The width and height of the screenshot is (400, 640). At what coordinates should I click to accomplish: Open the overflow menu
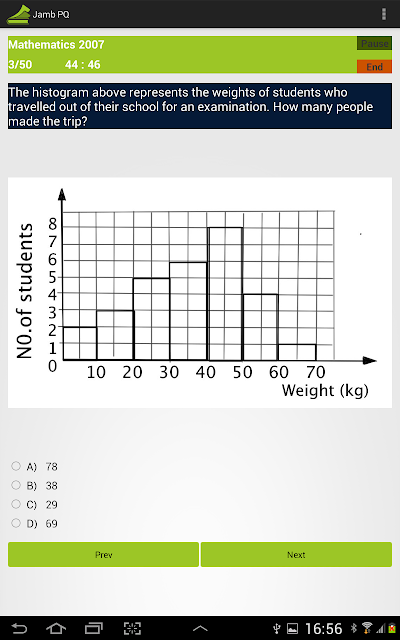click(x=383, y=14)
